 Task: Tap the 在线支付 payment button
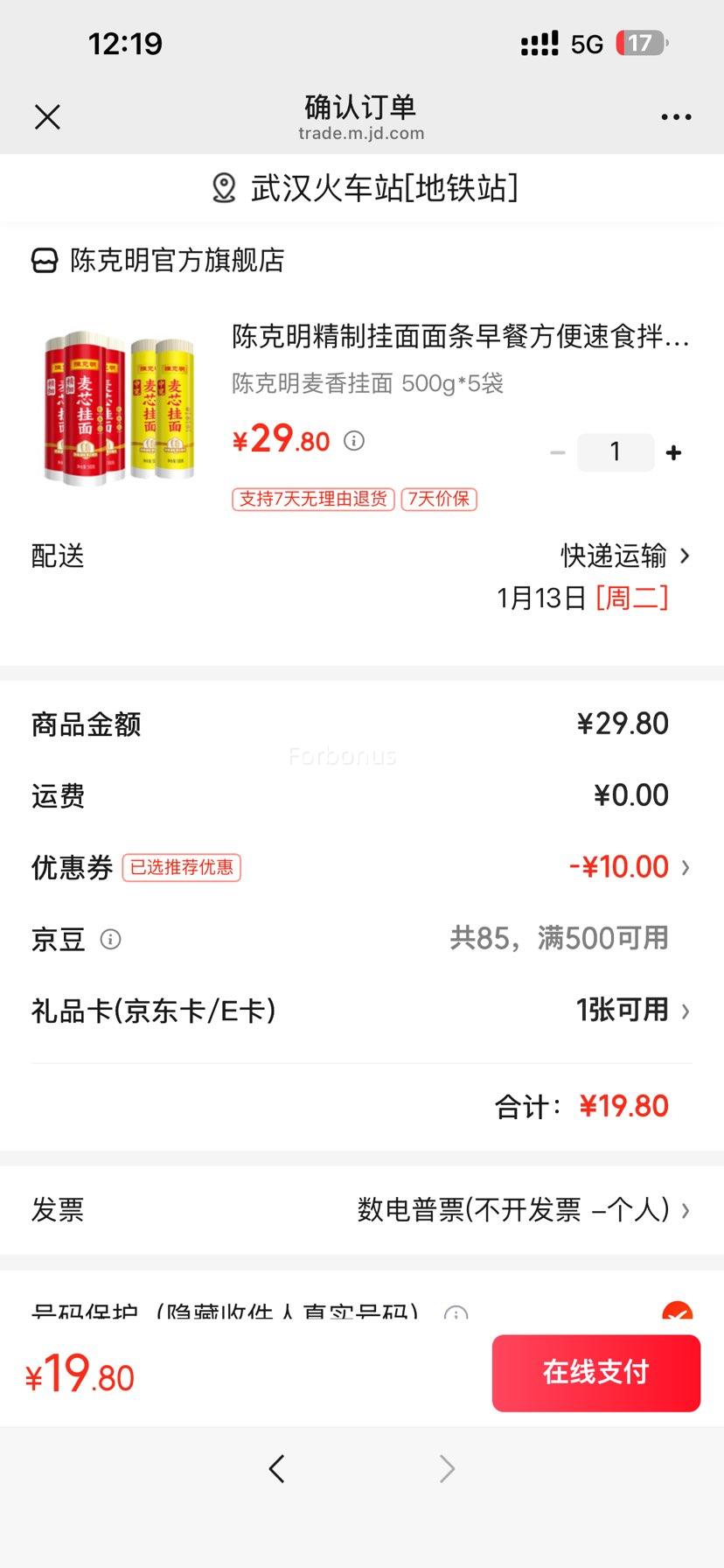[x=595, y=1373]
